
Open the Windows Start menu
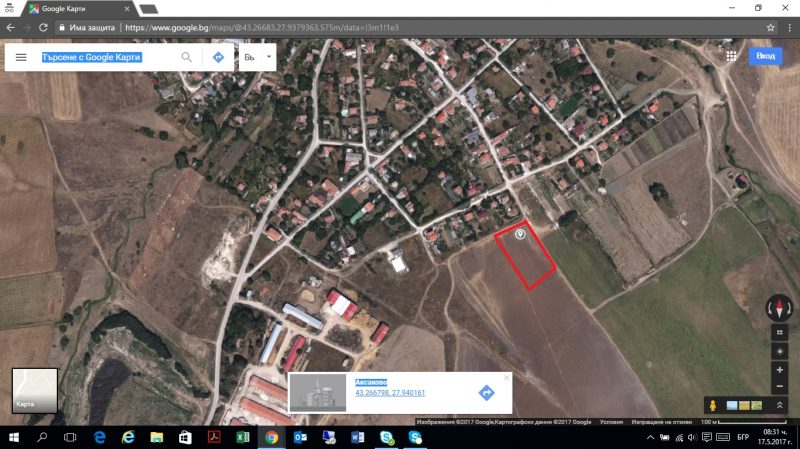(x=13, y=438)
